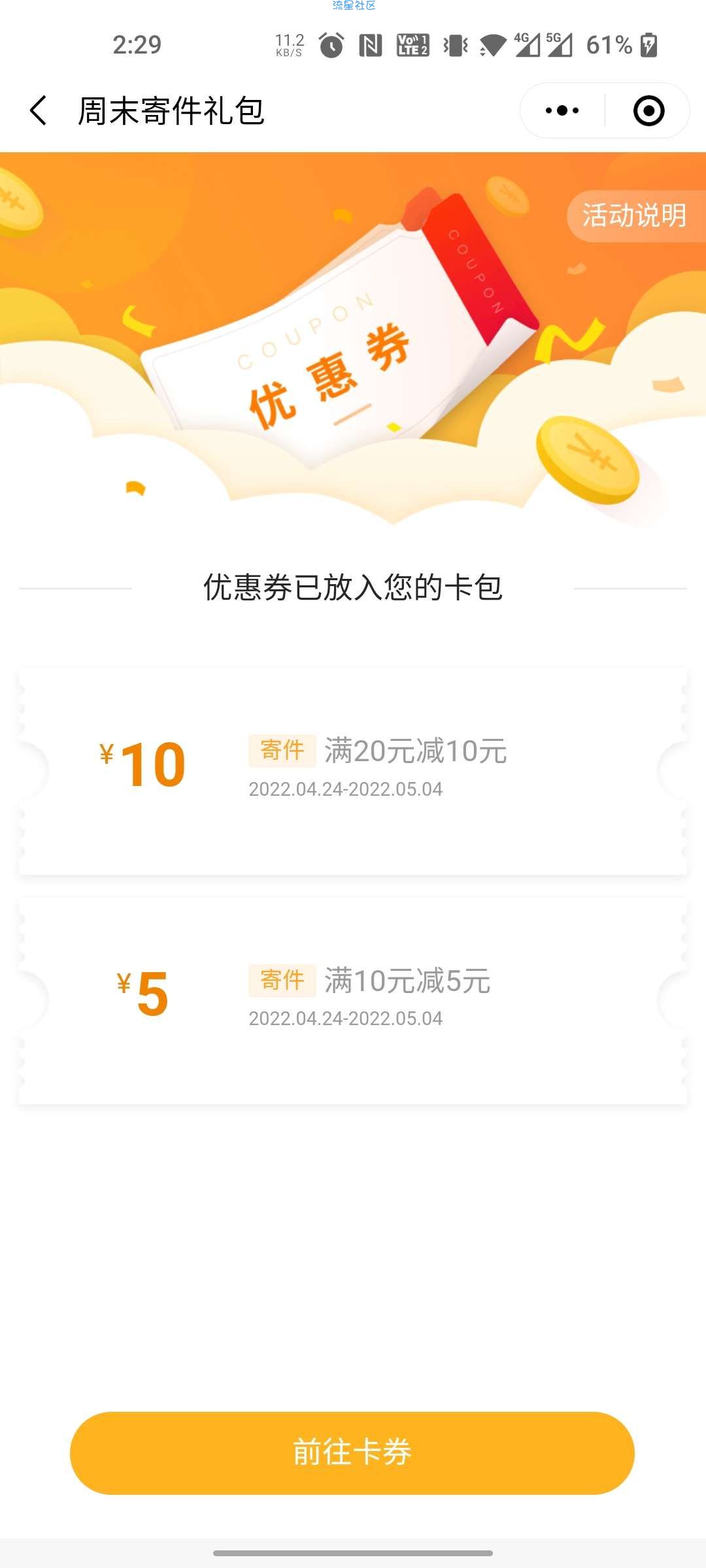The width and height of the screenshot is (706, 1568).
Task: Go back from 周末寄件礼包 page
Action: point(39,110)
